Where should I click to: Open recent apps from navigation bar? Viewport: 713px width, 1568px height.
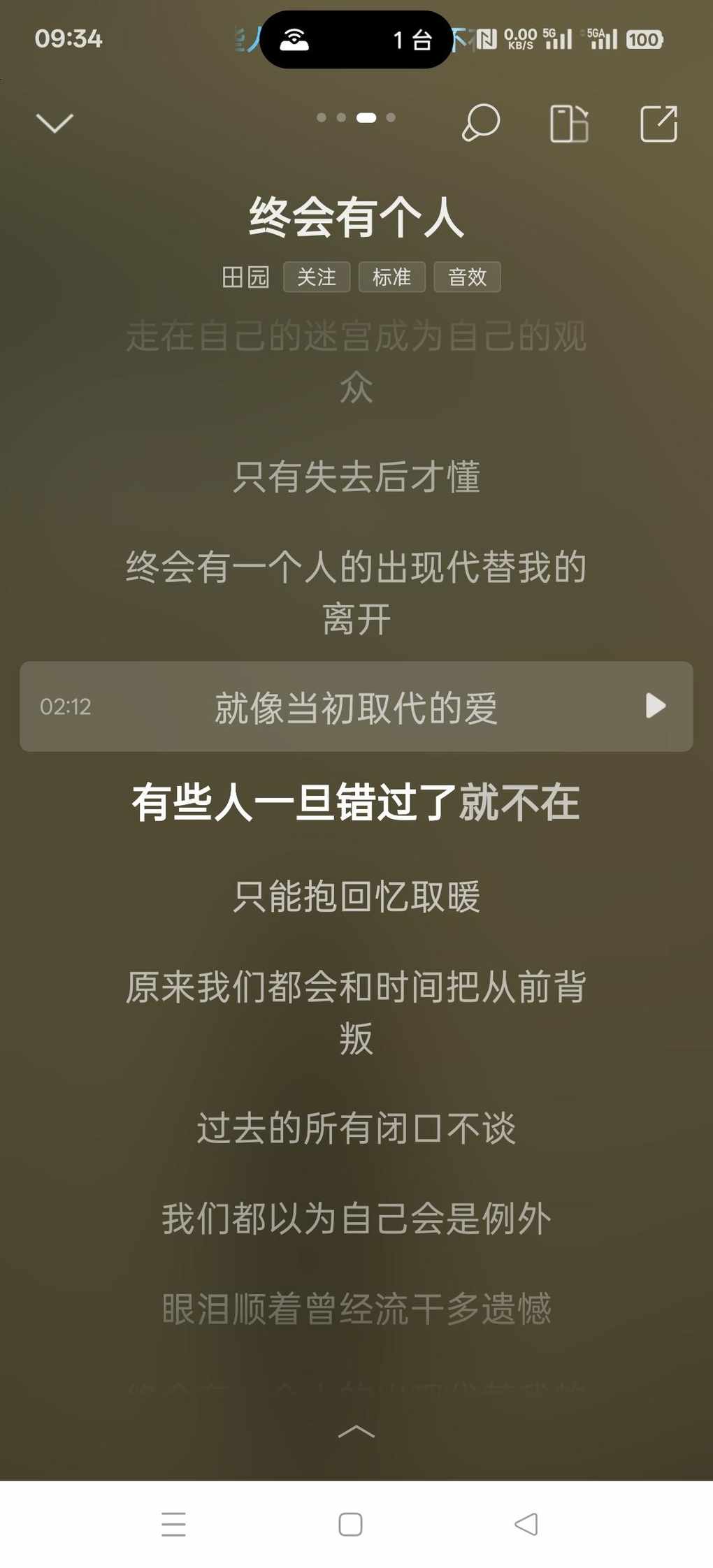(x=173, y=1524)
